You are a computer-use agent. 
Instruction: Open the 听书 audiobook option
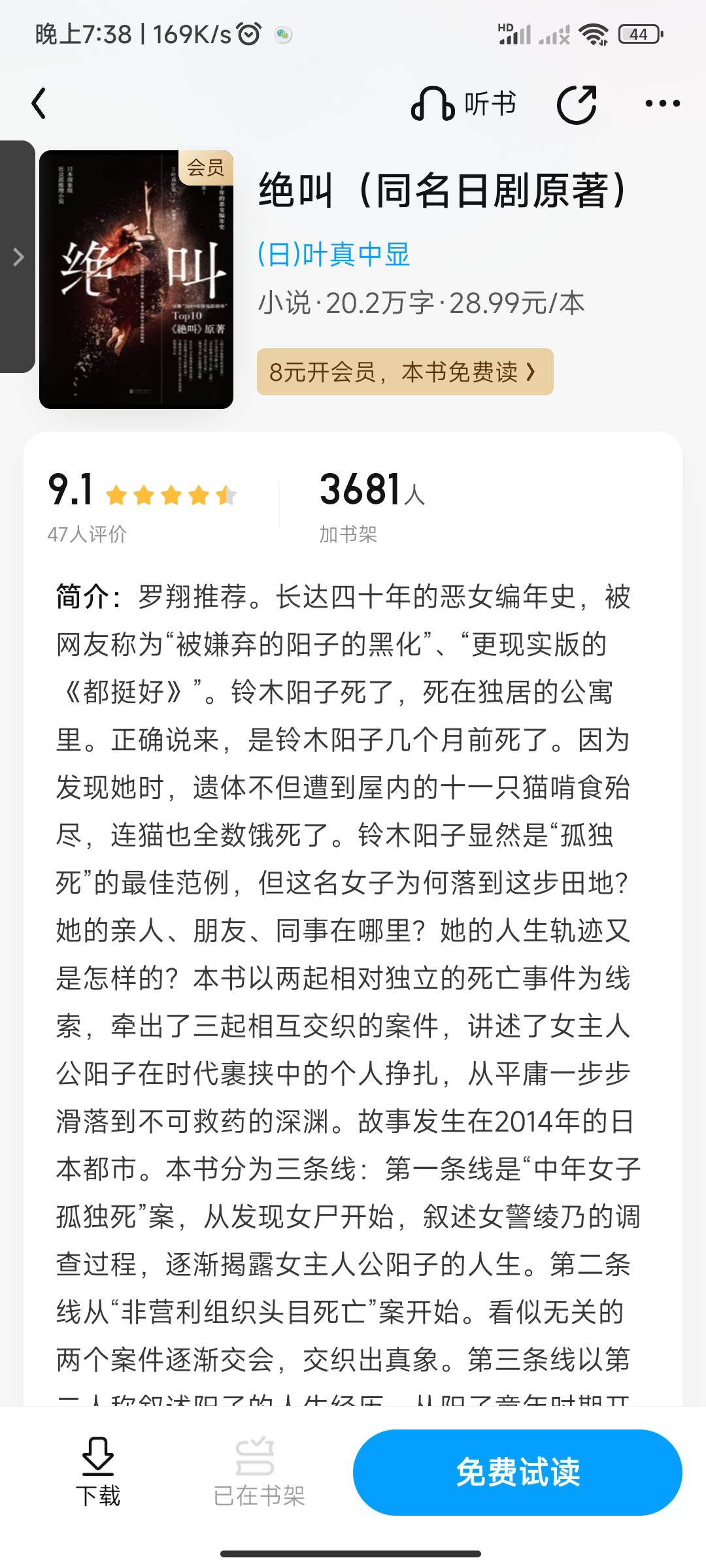(463, 104)
